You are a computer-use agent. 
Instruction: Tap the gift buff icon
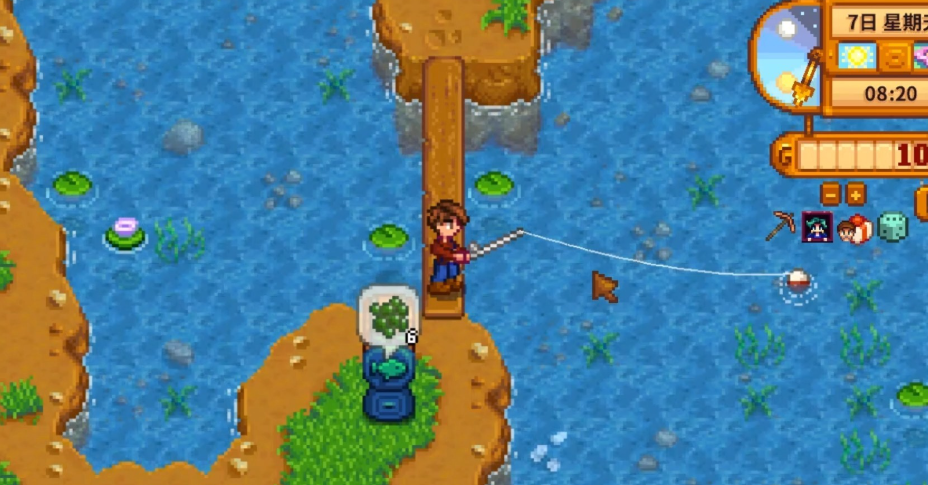tap(855, 228)
